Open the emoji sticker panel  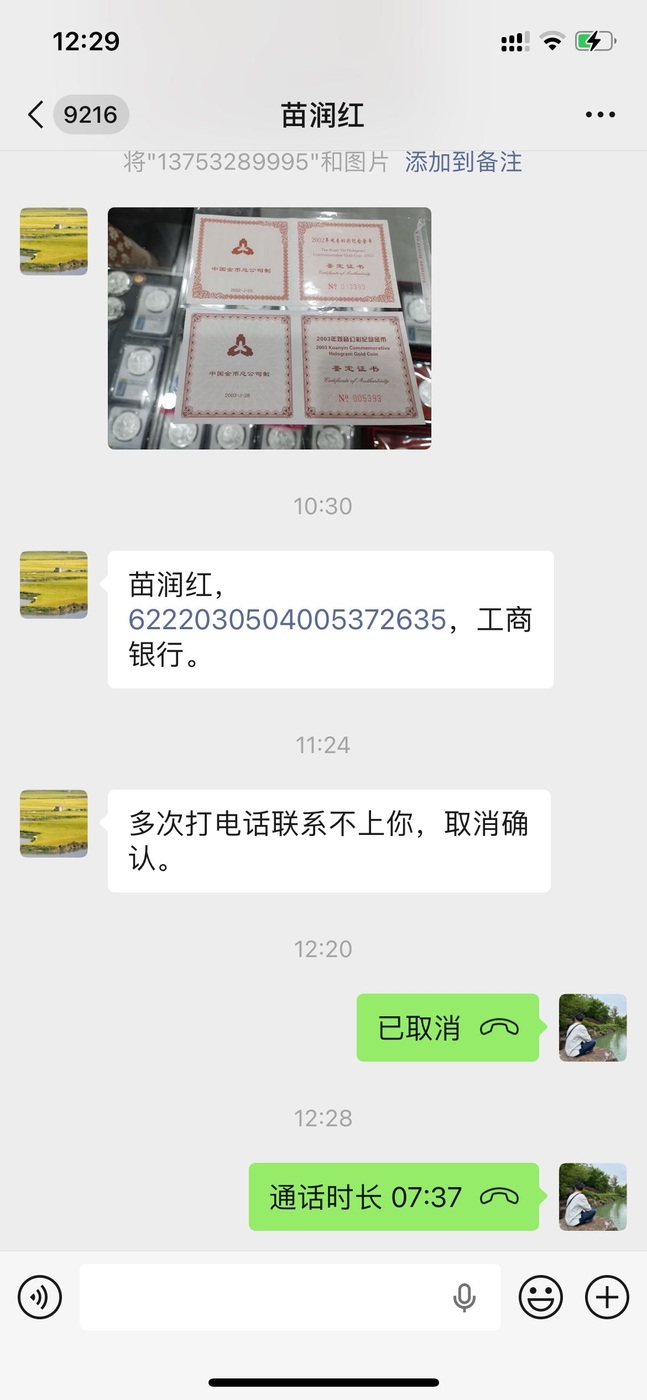(540, 1297)
